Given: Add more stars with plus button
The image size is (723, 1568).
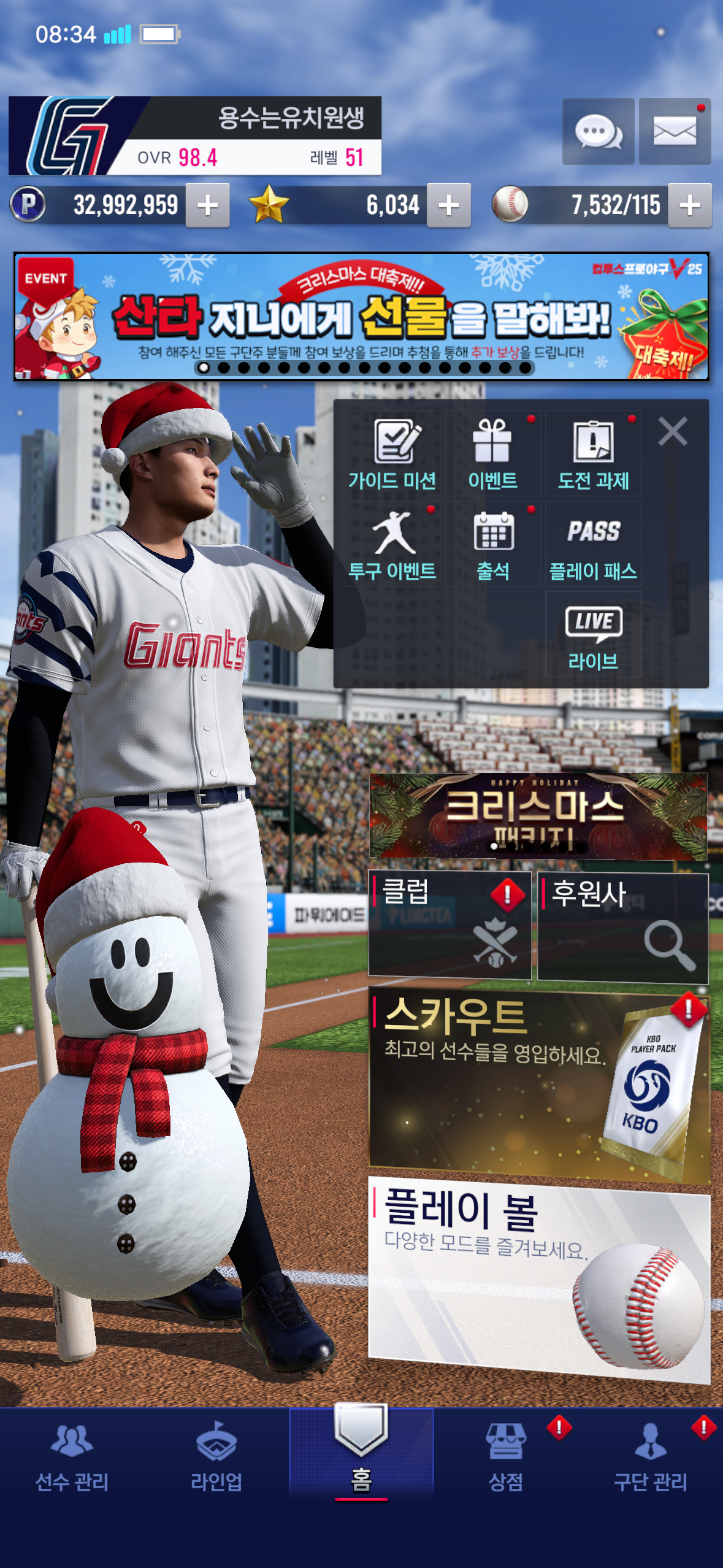Looking at the screenshot, I should 449,206.
